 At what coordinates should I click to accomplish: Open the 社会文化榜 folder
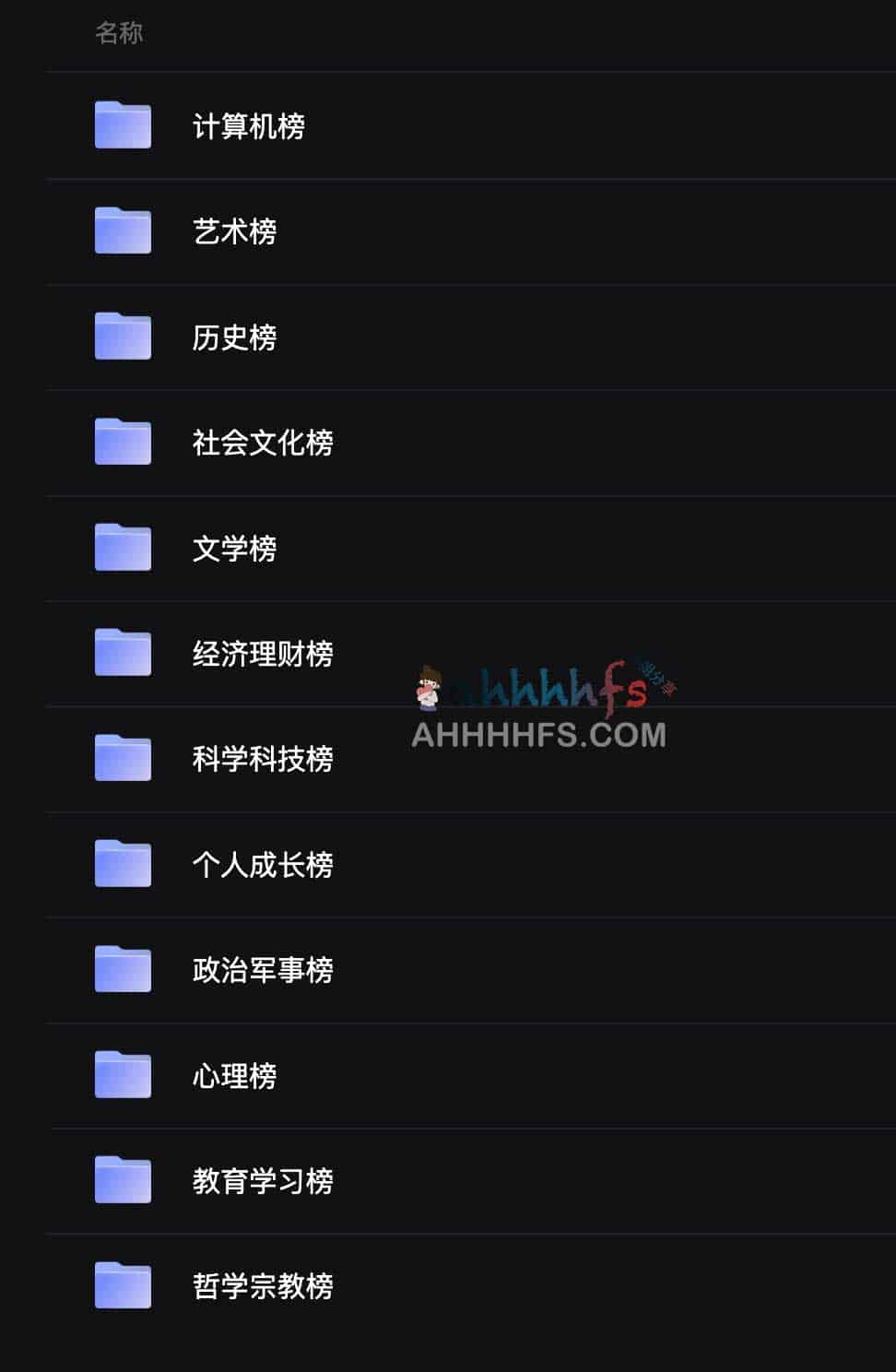[x=263, y=443]
